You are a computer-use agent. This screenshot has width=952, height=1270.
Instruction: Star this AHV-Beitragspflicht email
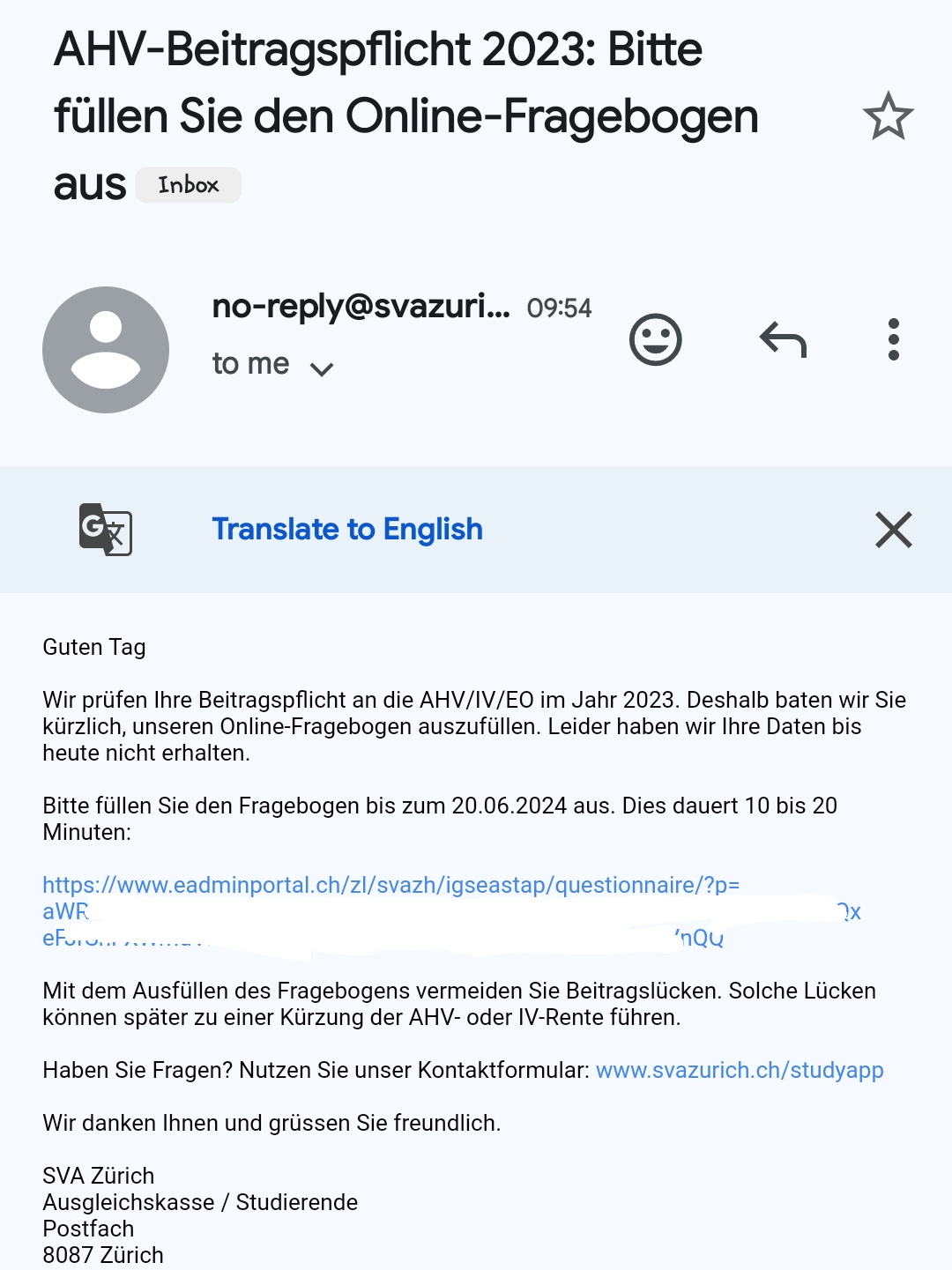(888, 116)
